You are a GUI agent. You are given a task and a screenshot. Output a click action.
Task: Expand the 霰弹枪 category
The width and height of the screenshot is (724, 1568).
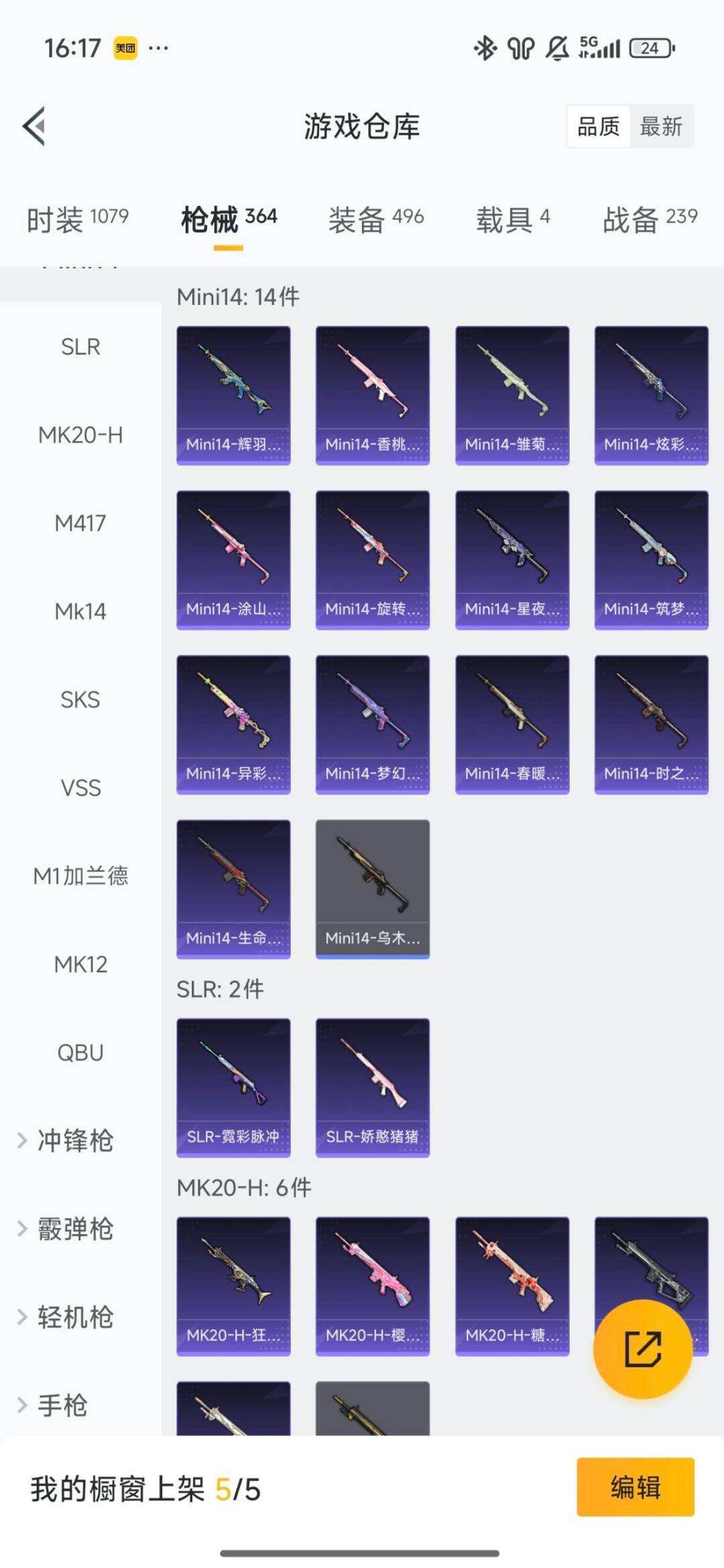(74, 1229)
